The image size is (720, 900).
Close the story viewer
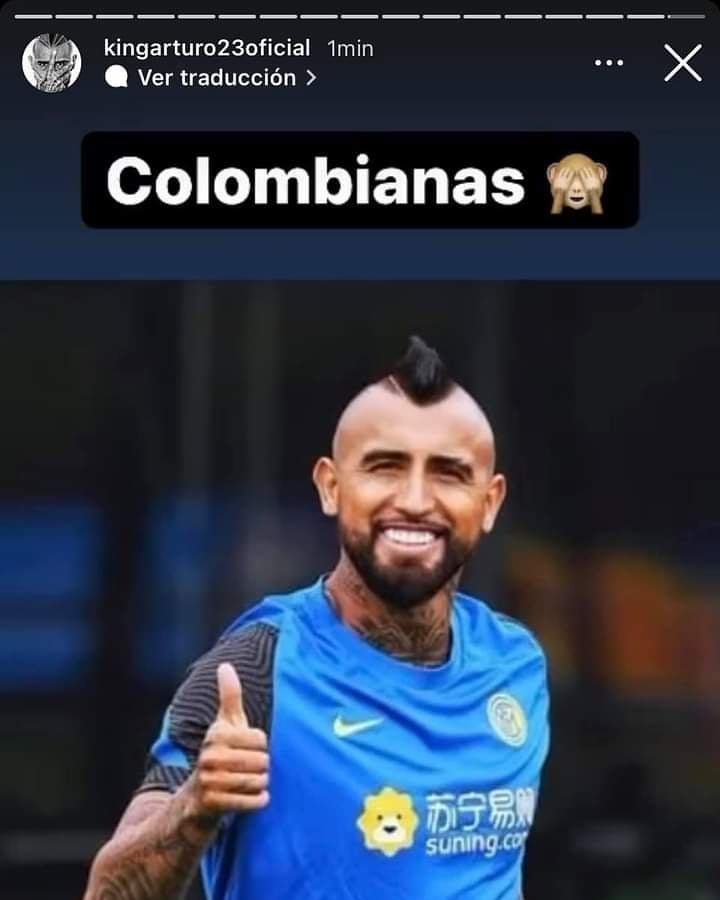coord(682,62)
